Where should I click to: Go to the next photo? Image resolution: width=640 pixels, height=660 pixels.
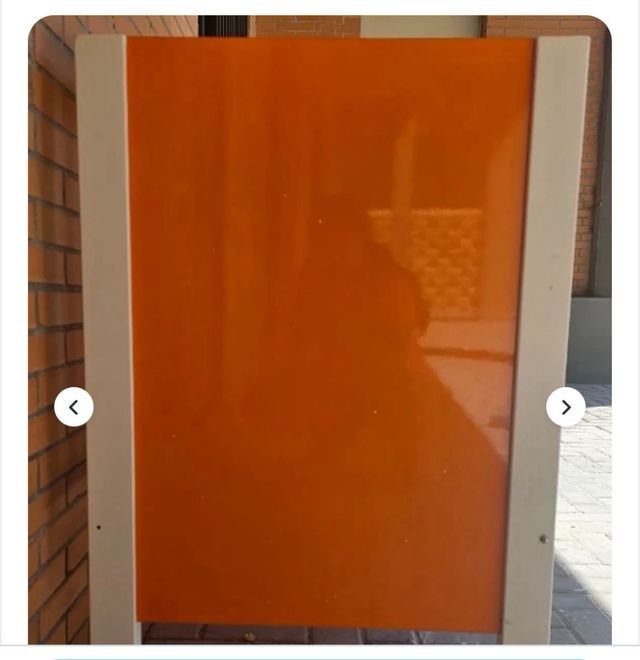coord(565,407)
